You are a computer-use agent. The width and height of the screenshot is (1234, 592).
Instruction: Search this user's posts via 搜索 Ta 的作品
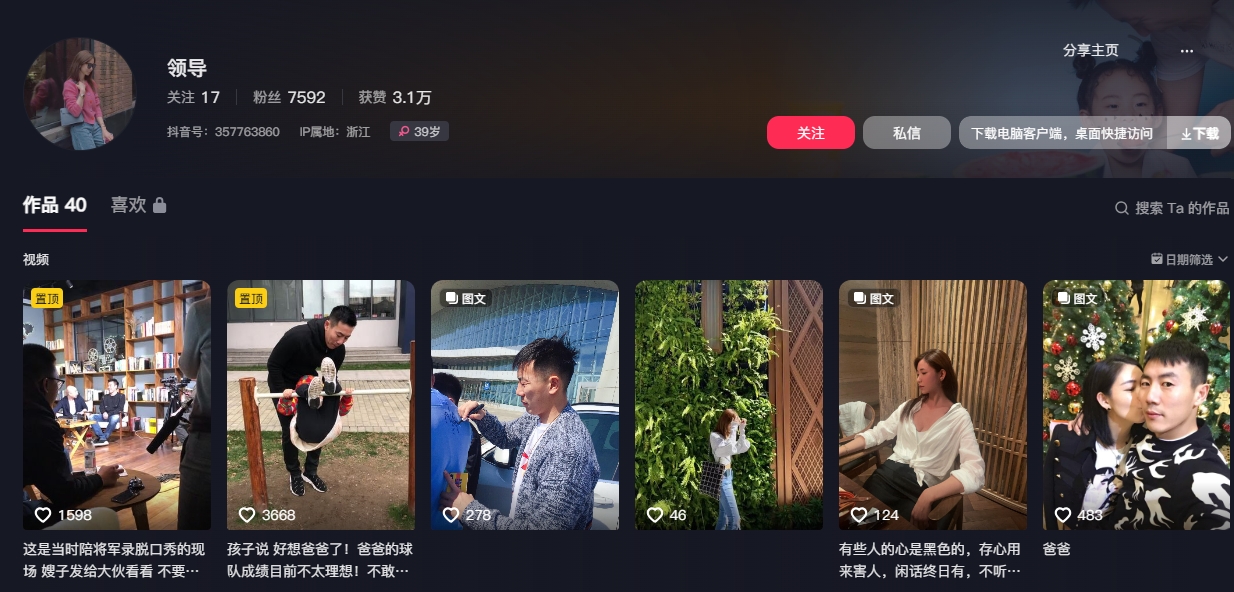click(x=1172, y=208)
